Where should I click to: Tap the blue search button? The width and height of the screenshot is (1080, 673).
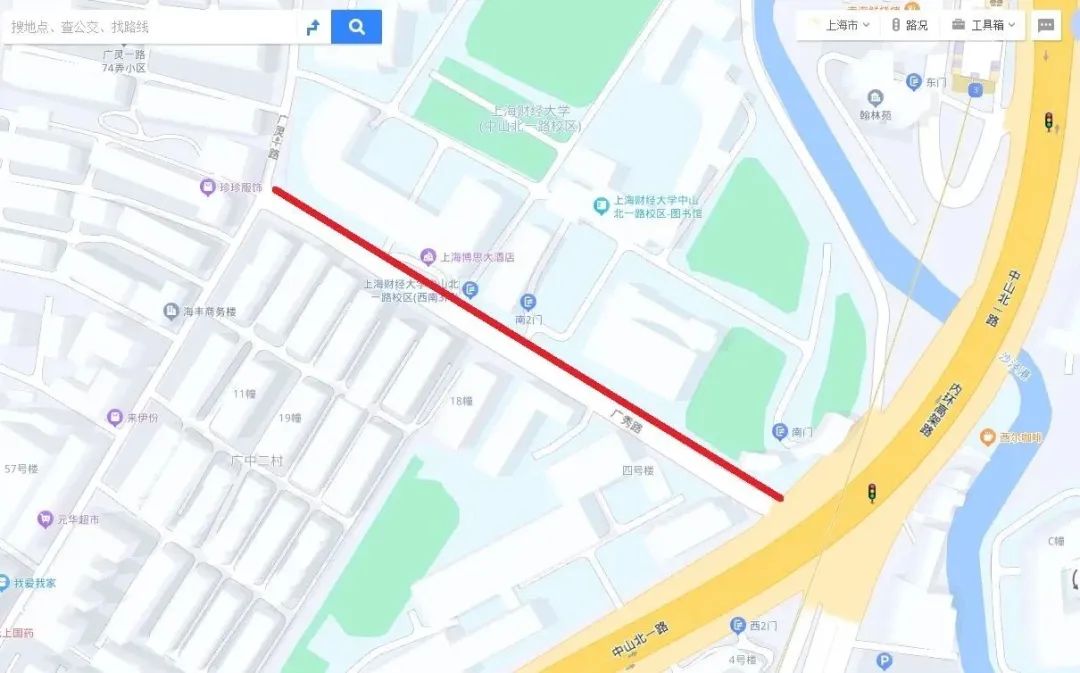coord(357,27)
